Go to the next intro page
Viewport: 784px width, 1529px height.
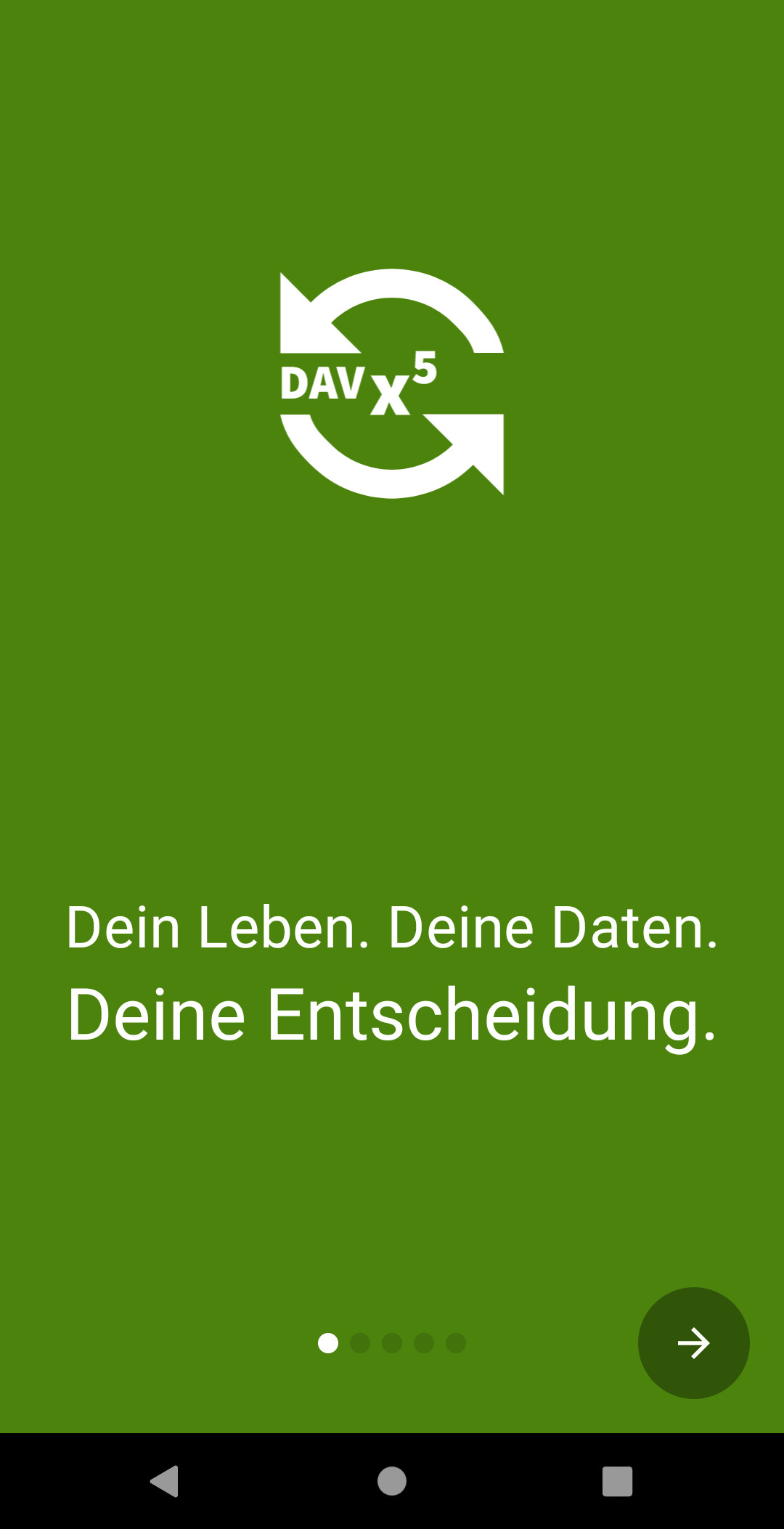(x=693, y=1342)
